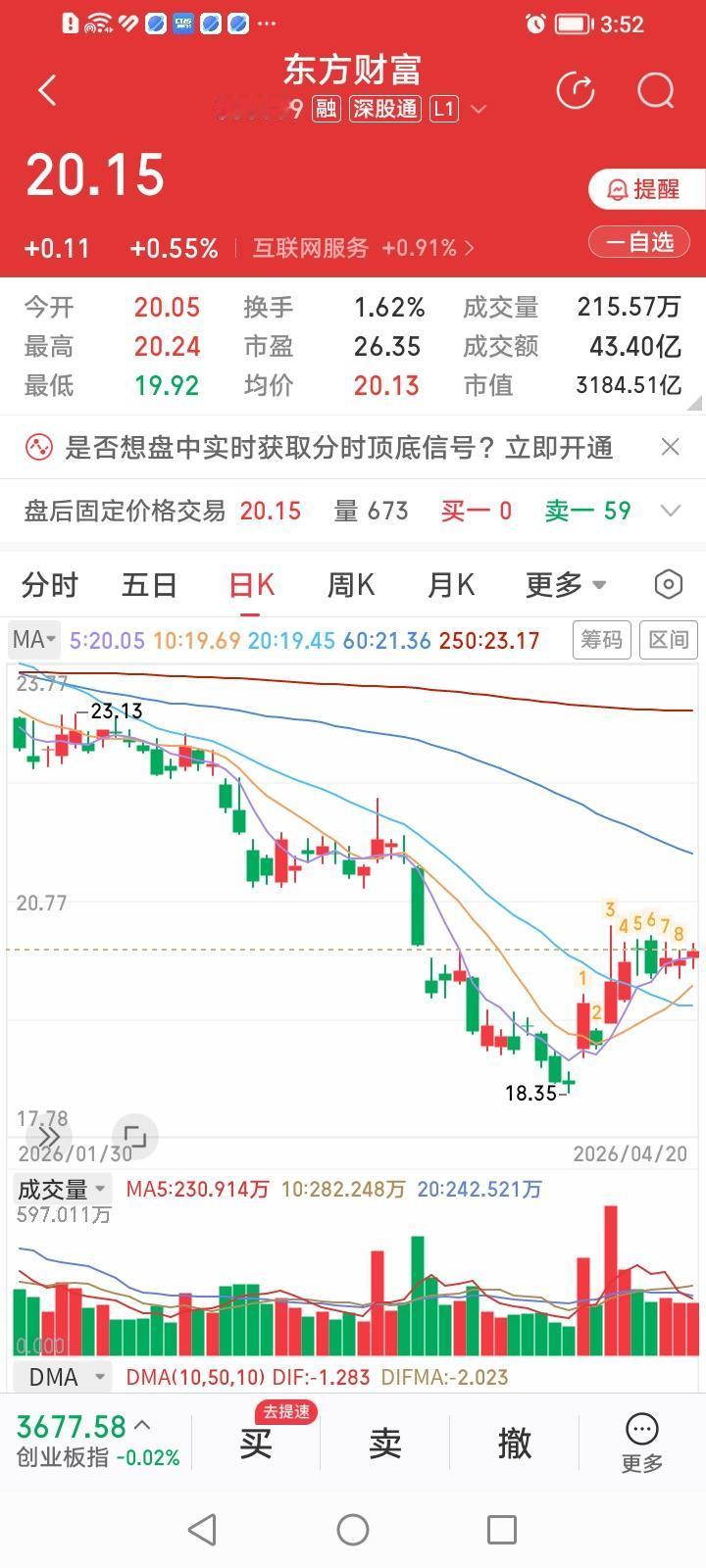Switch to the 周K tab

point(350,584)
